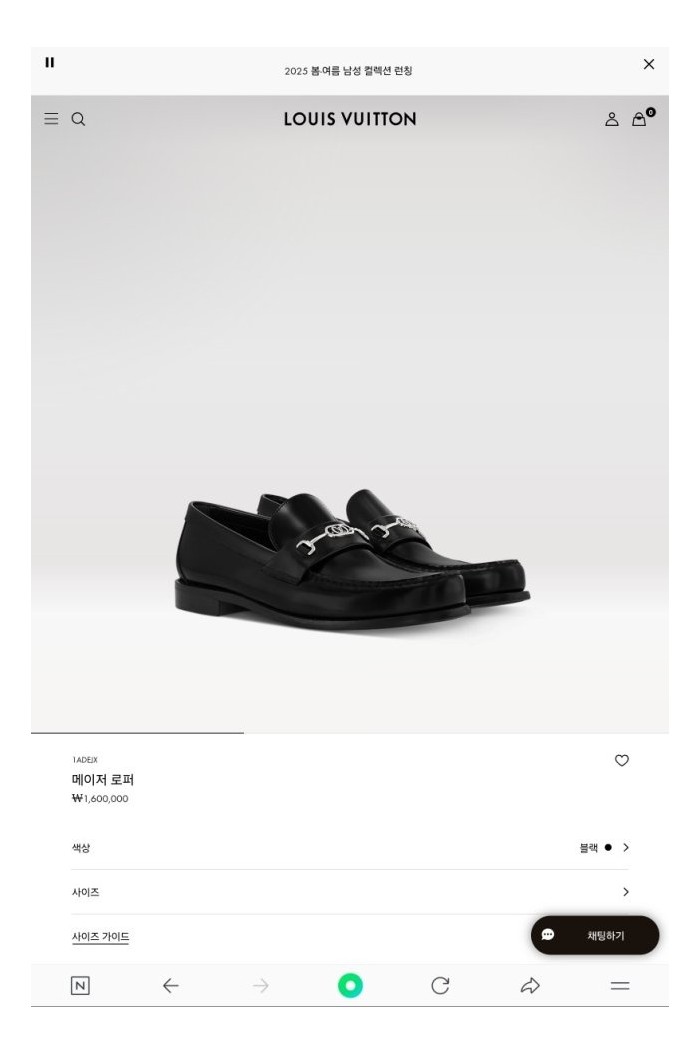Reload the current page
This screenshot has height=1053, width=700.
pyautogui.click(x=440, y=986)
